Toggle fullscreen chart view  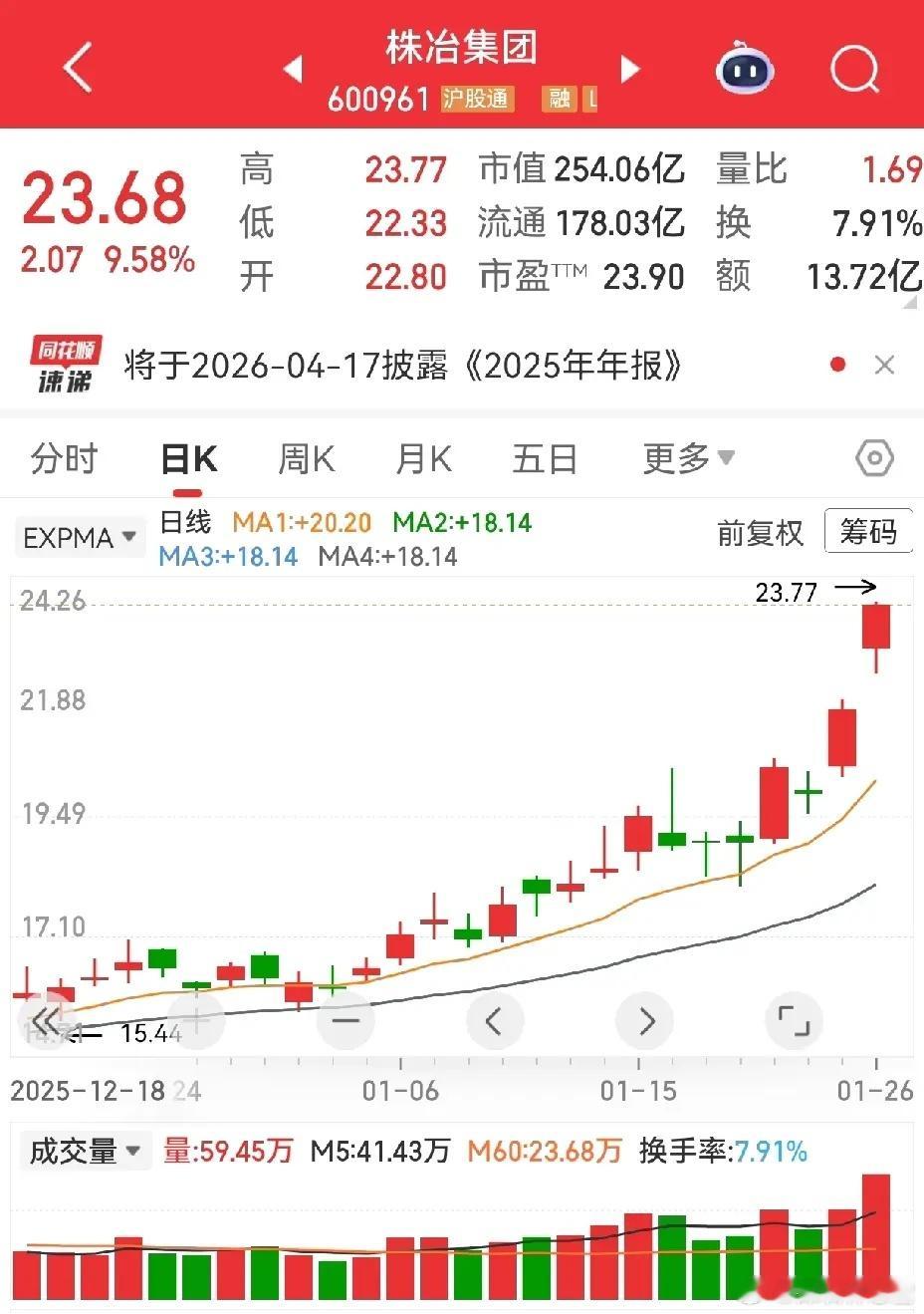(793, 1021)
